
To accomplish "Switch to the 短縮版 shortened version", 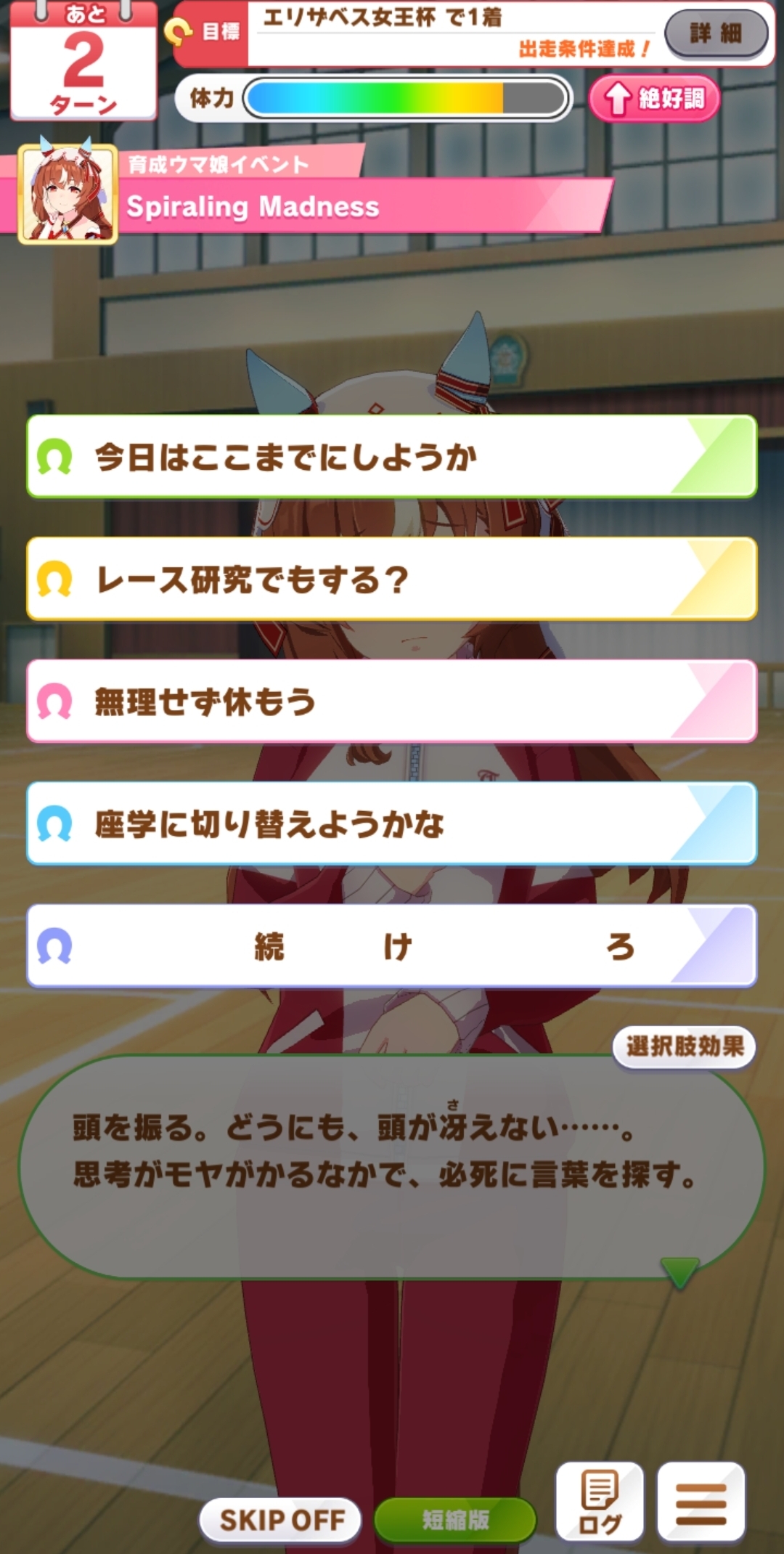I will [x=455, y=1519].
